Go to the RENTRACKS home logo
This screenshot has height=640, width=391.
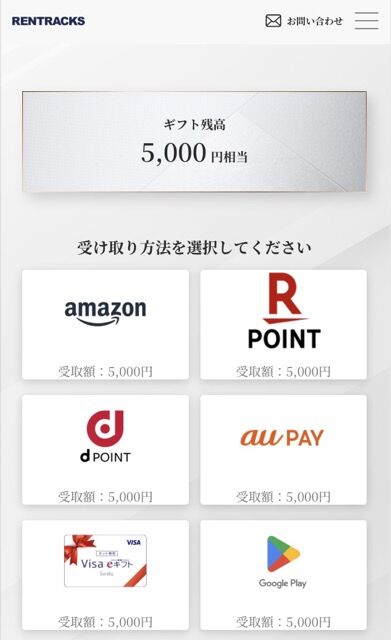49,21
